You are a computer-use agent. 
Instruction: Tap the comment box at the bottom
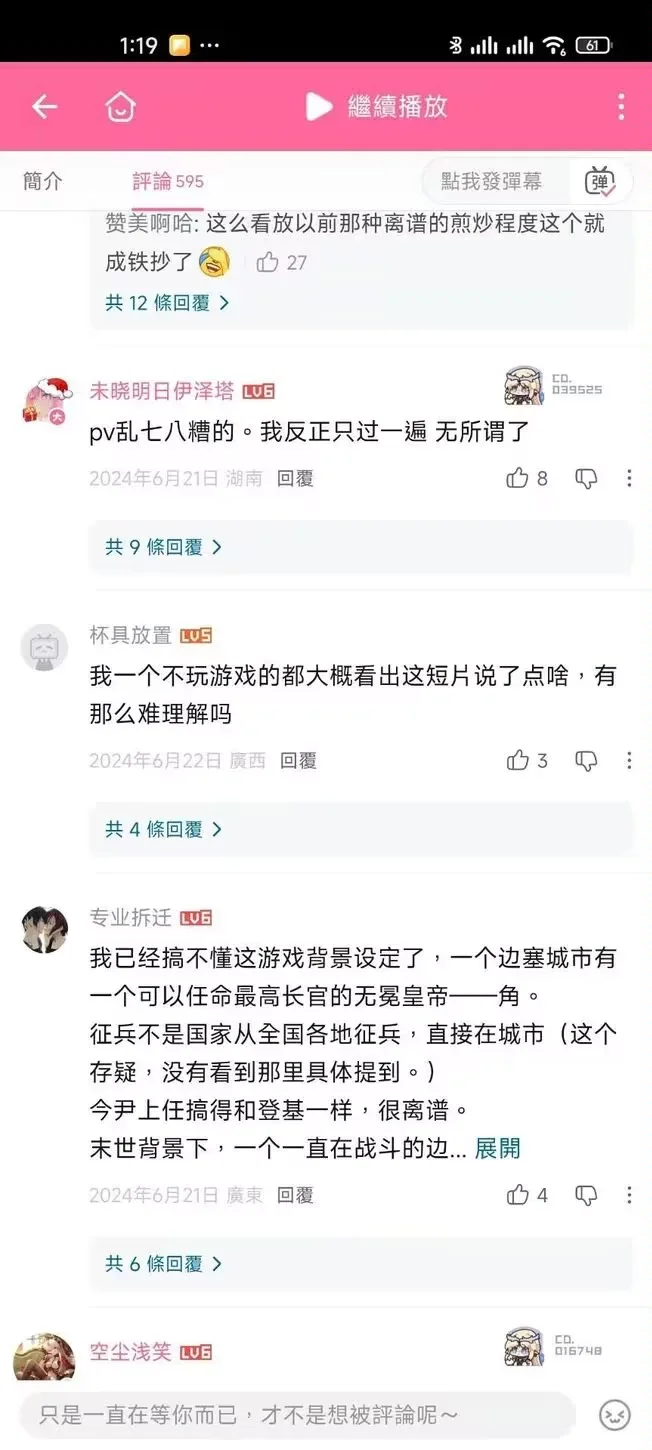(x=298, y=1415)
